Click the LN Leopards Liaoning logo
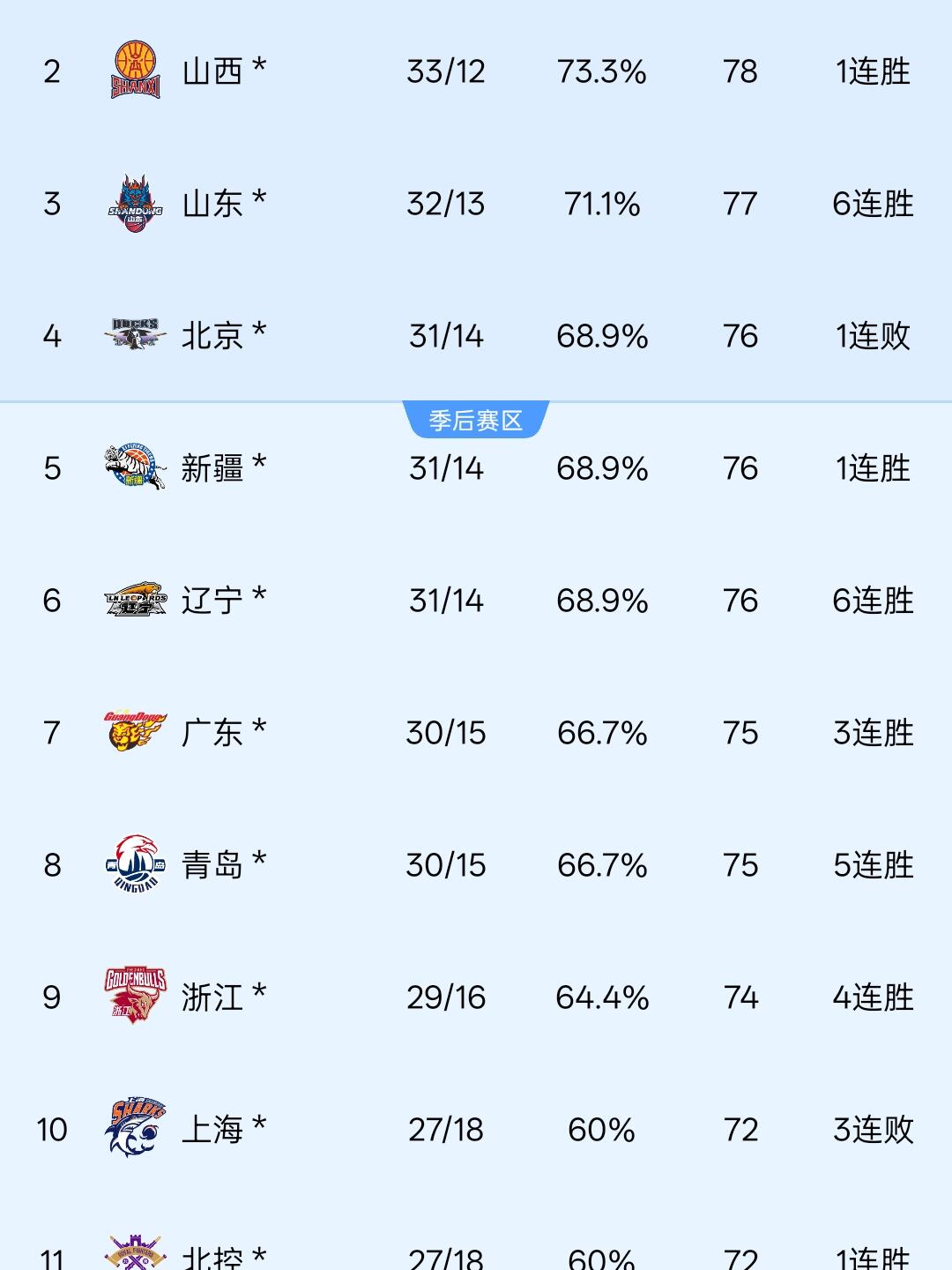Image resolution: width=952 pixels, height=1270 pixels. (x=134, y=601)
